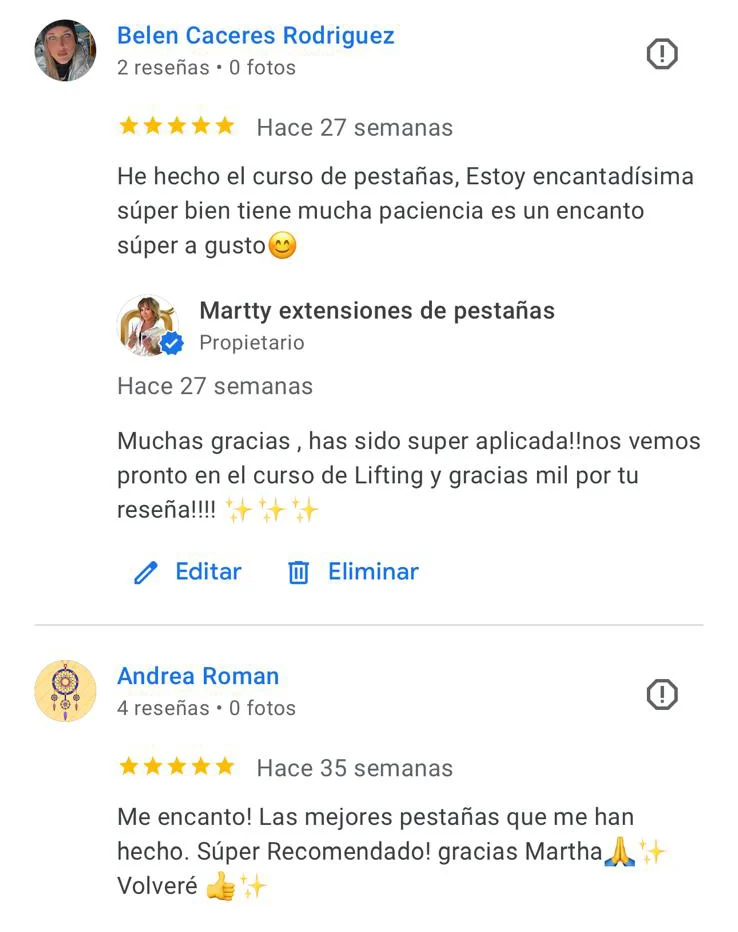Edit the owner's reply
Screen dimensions: 738x932
[188, 572]
